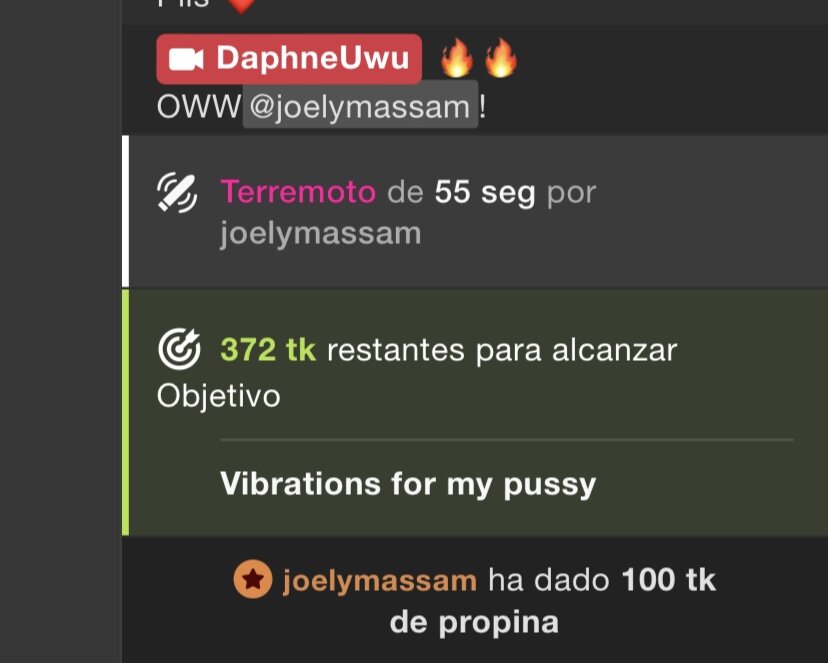Viewport: 828px width, 663px height.
Task: Open joelymassam's profile from the tip notice
Action: tap(379, 580)
